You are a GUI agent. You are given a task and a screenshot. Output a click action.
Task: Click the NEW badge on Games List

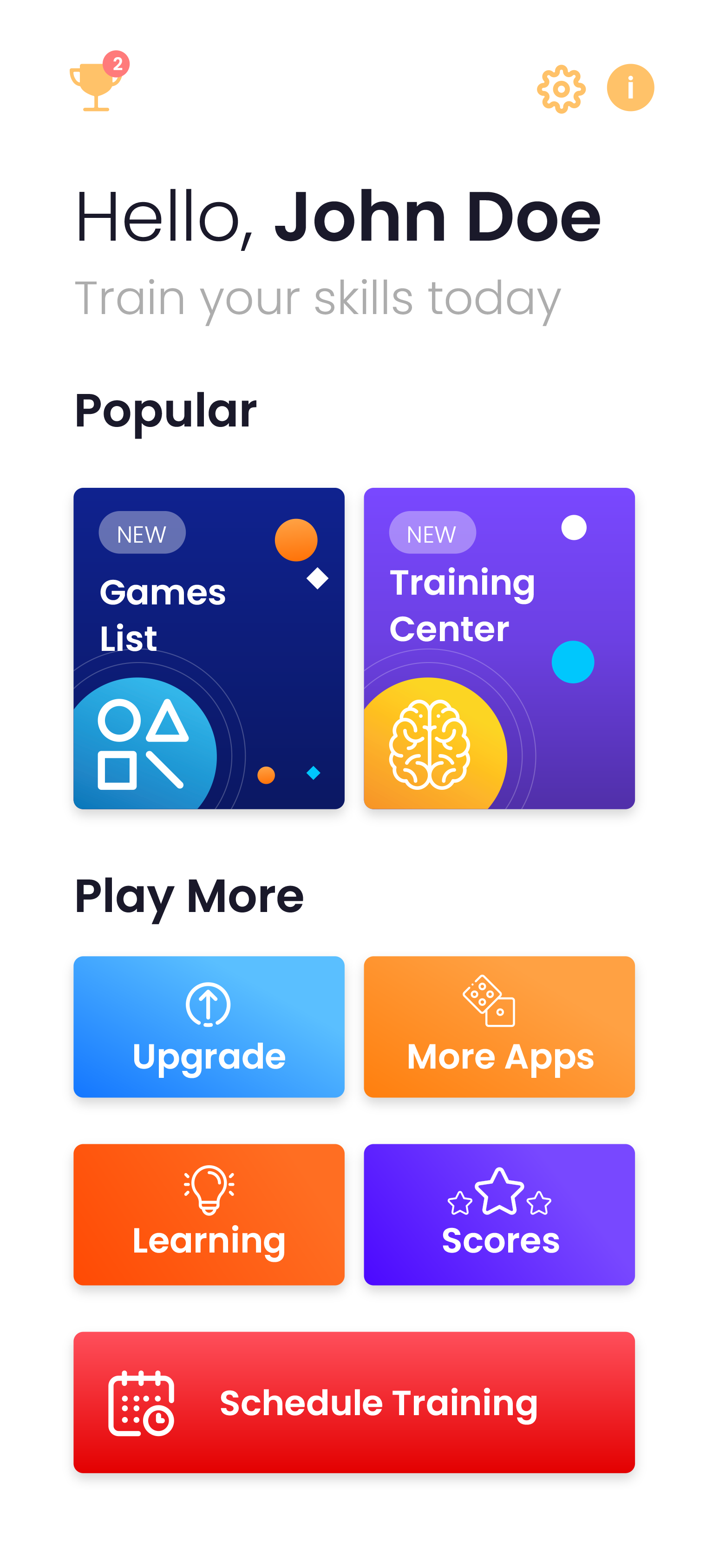(x=142, y=532)
